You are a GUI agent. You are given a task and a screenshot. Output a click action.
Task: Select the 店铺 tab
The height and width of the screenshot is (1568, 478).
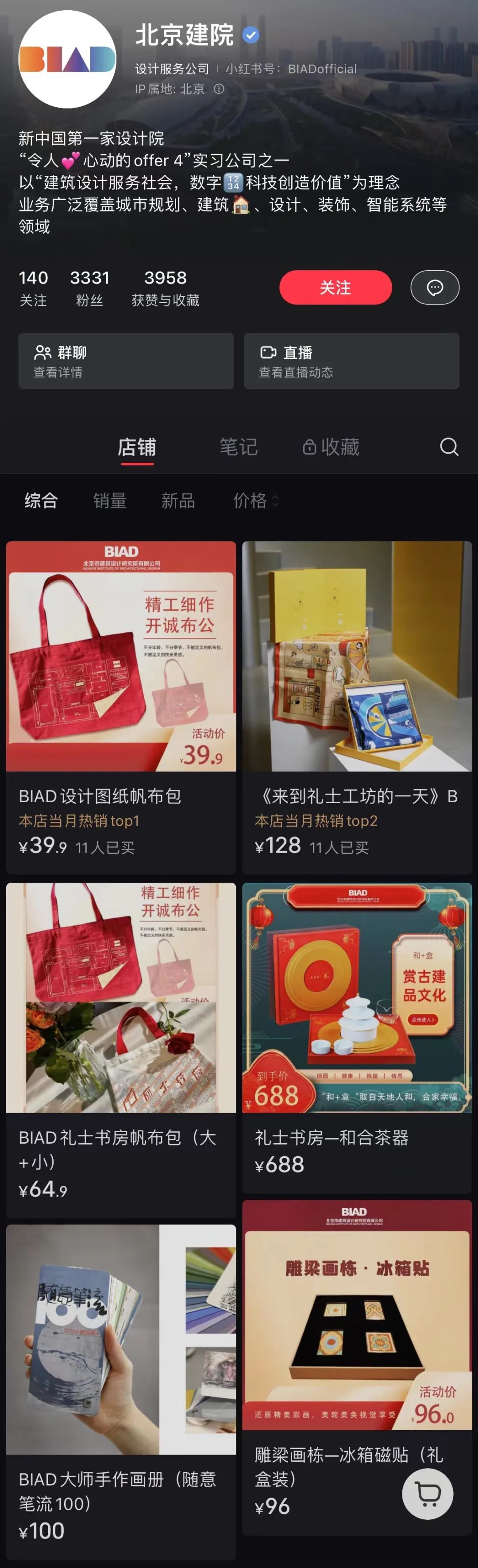coord(137,447)
